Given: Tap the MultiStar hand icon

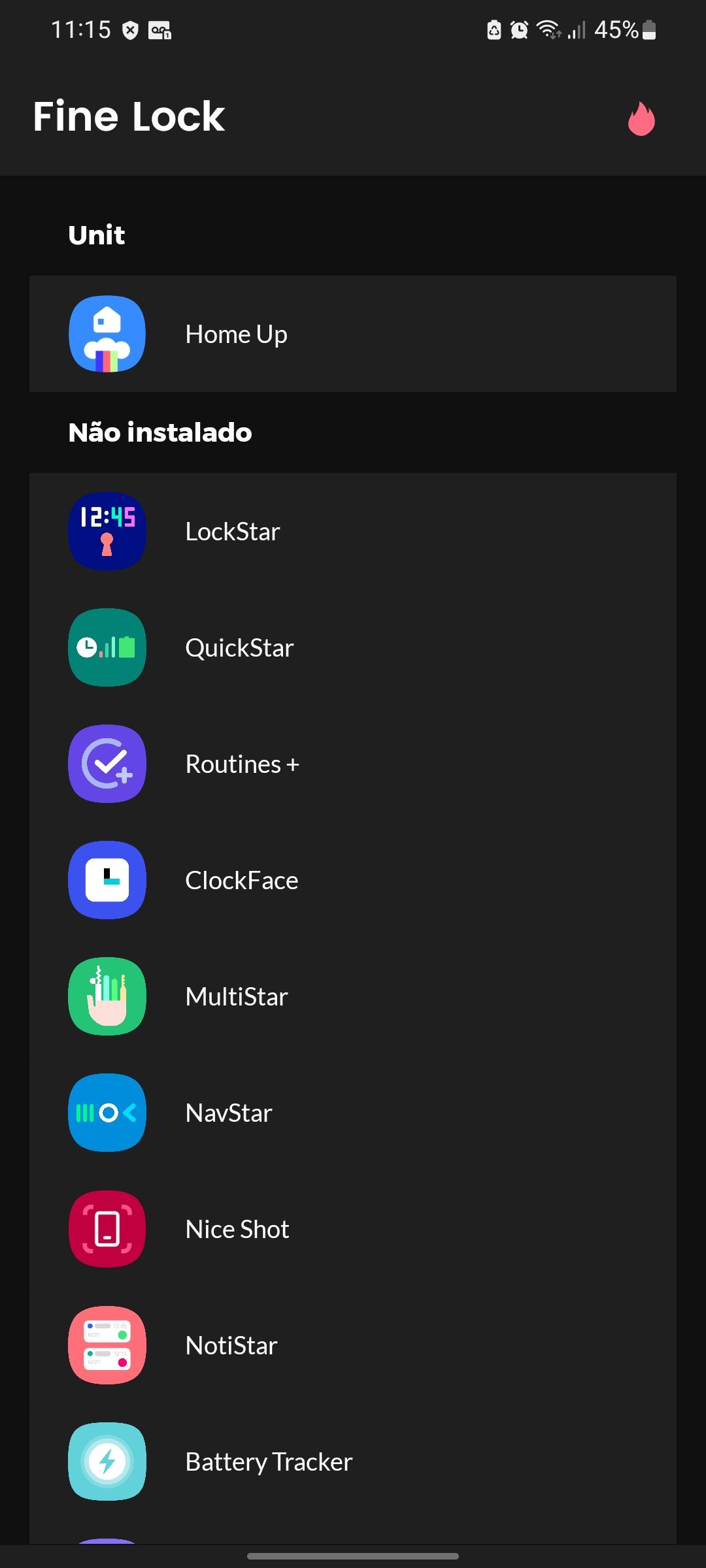Looking at the screenshot, I should (107, 996).
